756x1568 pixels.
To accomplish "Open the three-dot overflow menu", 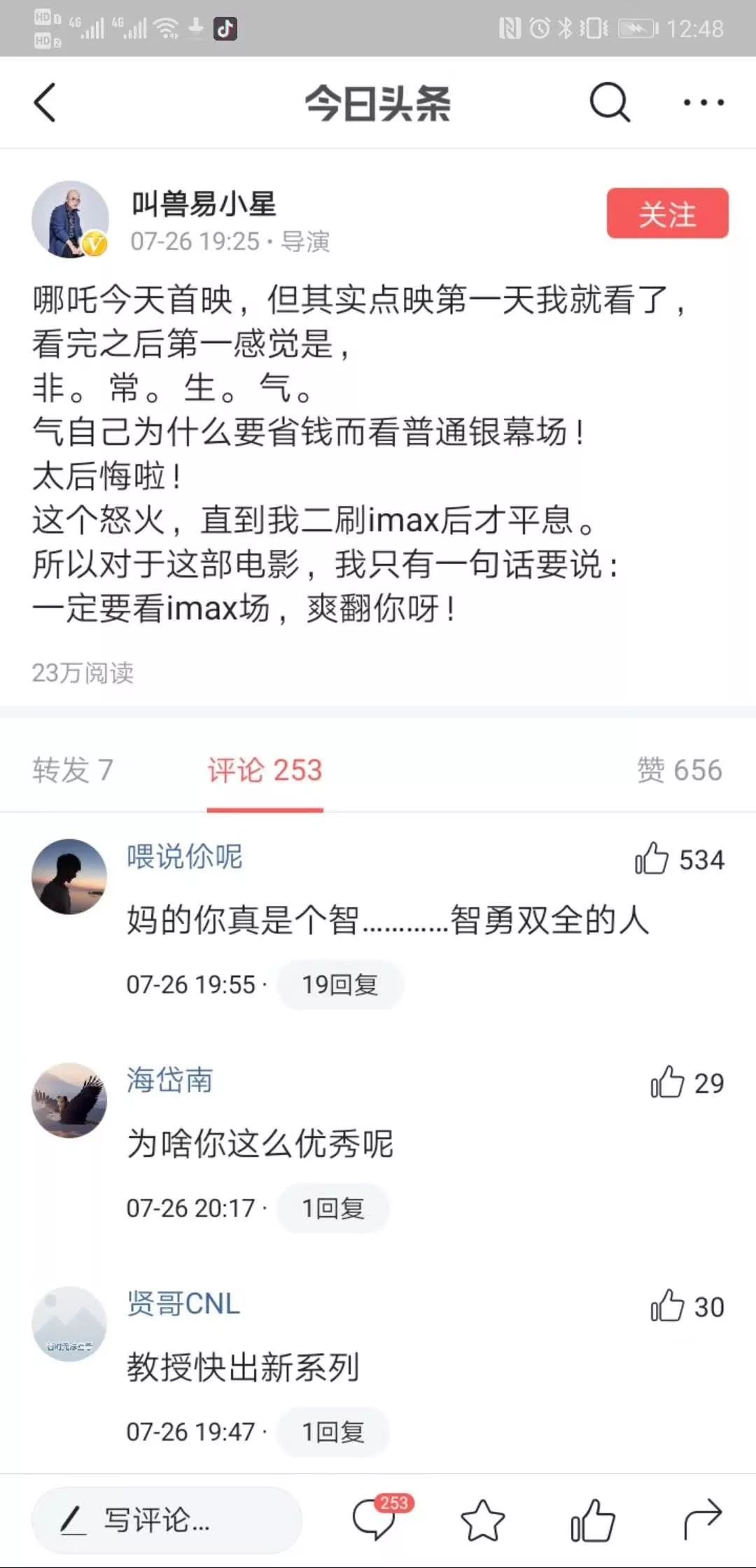I will [703, 103].
